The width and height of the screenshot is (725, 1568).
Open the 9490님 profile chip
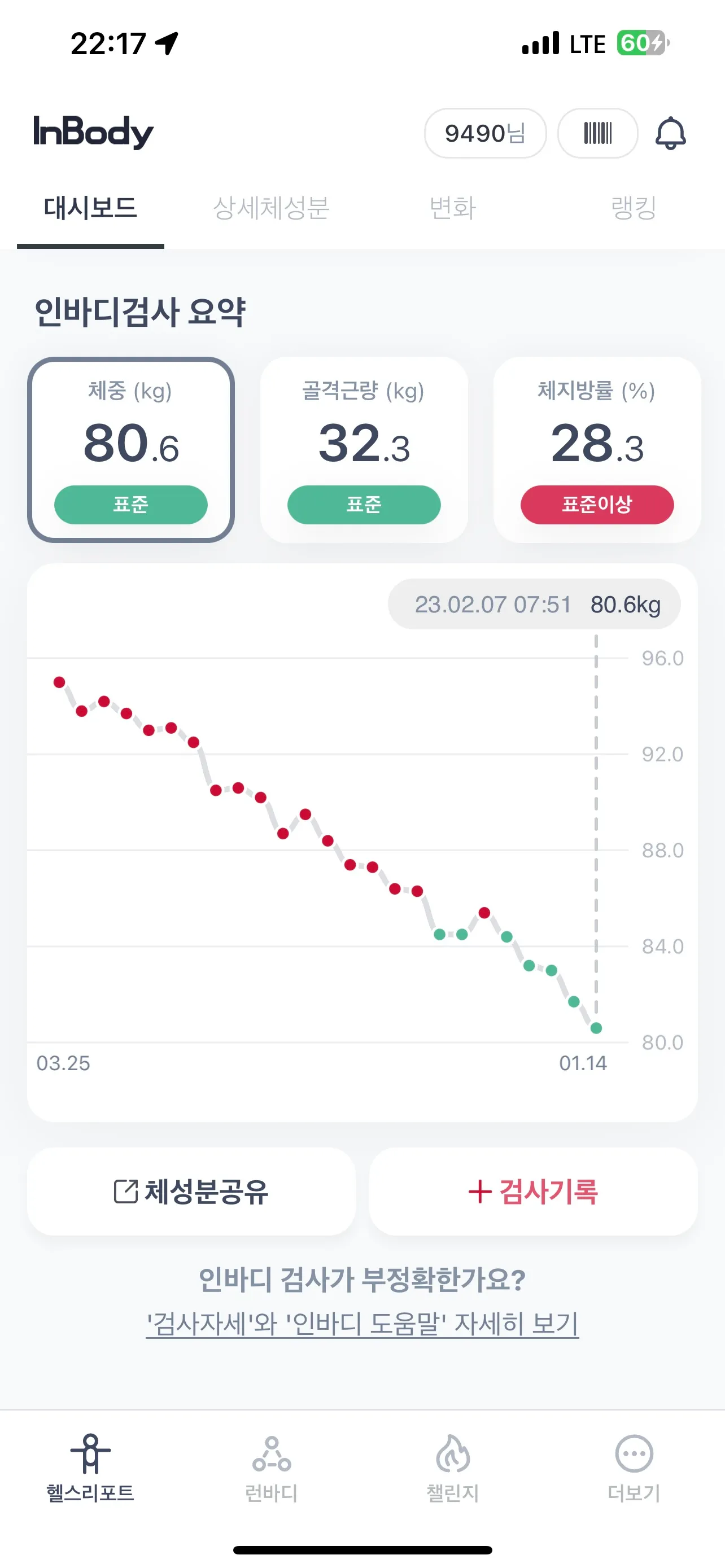[x=484, y=133]
